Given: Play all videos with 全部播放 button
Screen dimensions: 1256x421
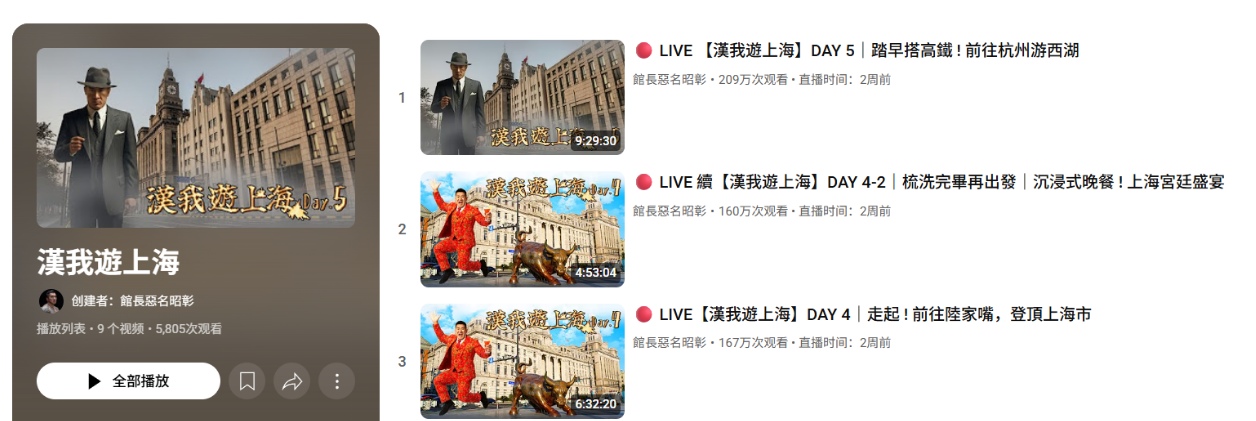Looking at the screenshot, I should coord(128,381).
